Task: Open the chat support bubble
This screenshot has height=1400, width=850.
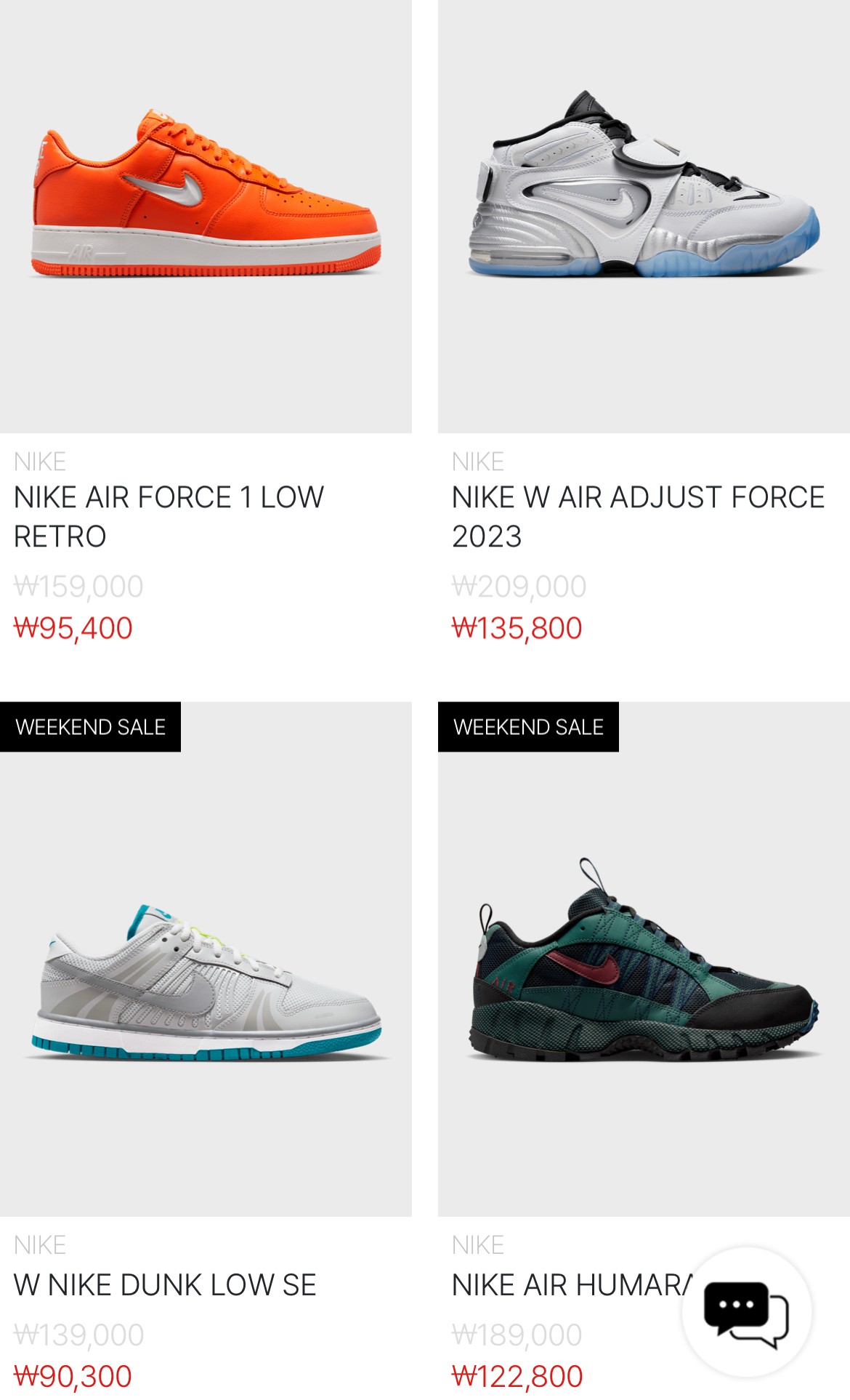Action: pyautogui.click(x=746, y=1311)
